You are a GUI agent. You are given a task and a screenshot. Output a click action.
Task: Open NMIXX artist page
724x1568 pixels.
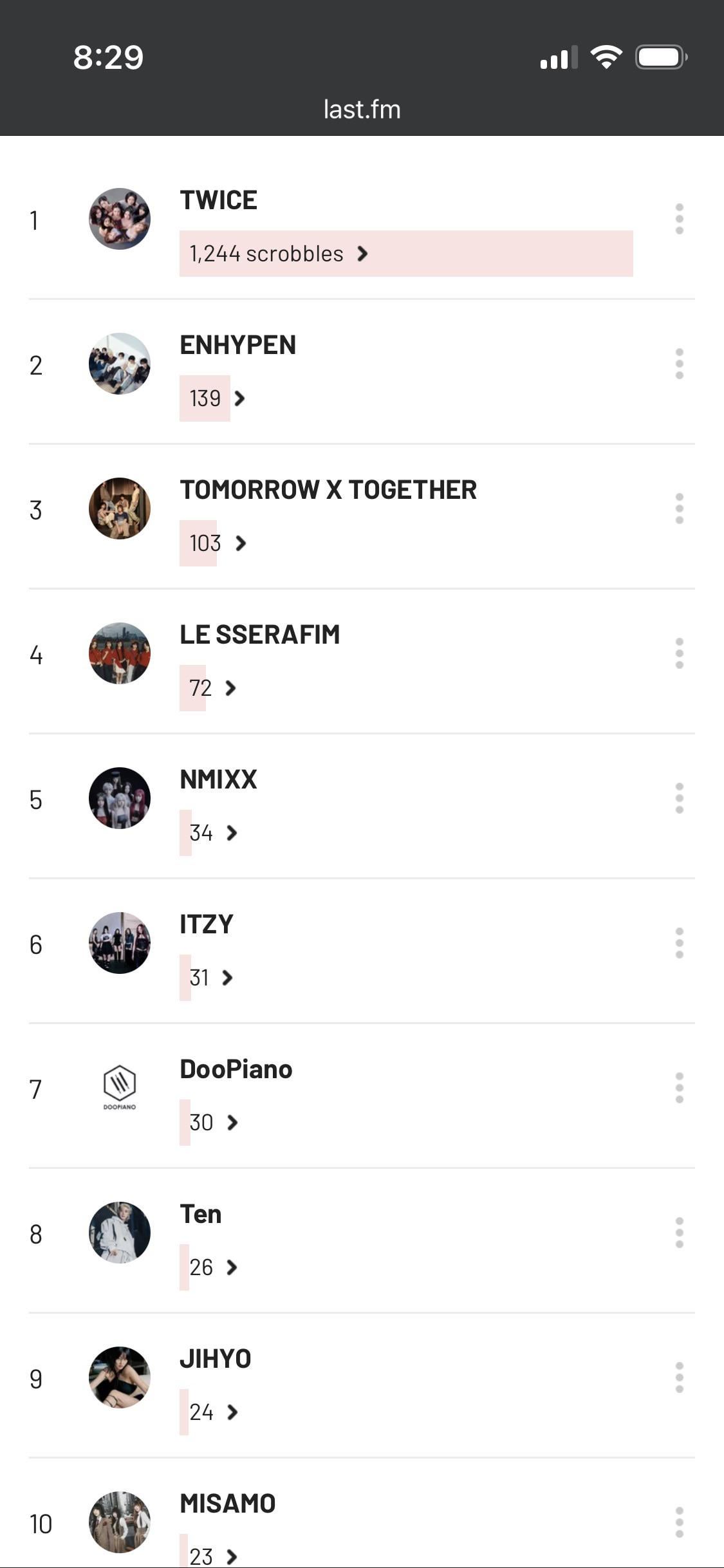click(x=218, y=779)
